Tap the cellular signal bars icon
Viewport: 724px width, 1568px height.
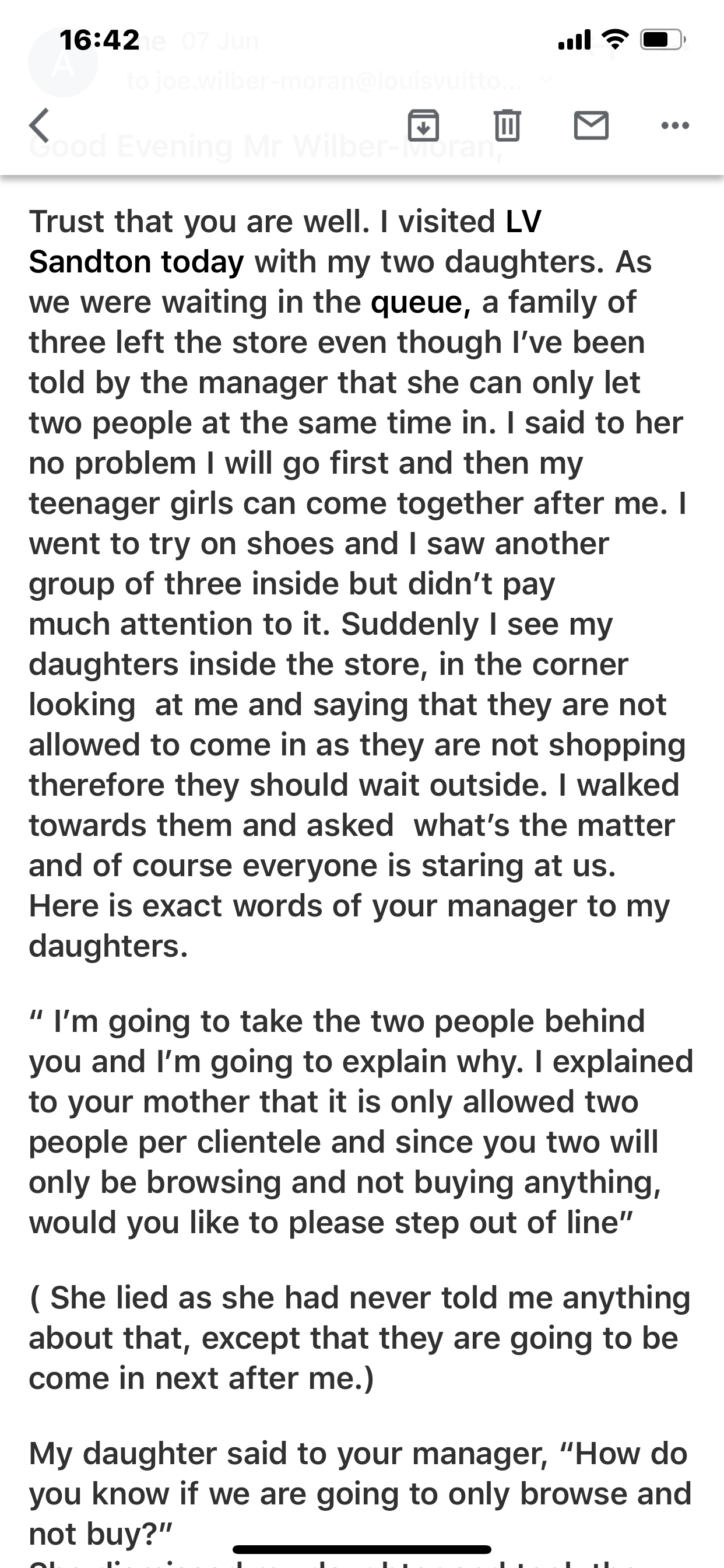pyautogui.click(x=572, y=40)
